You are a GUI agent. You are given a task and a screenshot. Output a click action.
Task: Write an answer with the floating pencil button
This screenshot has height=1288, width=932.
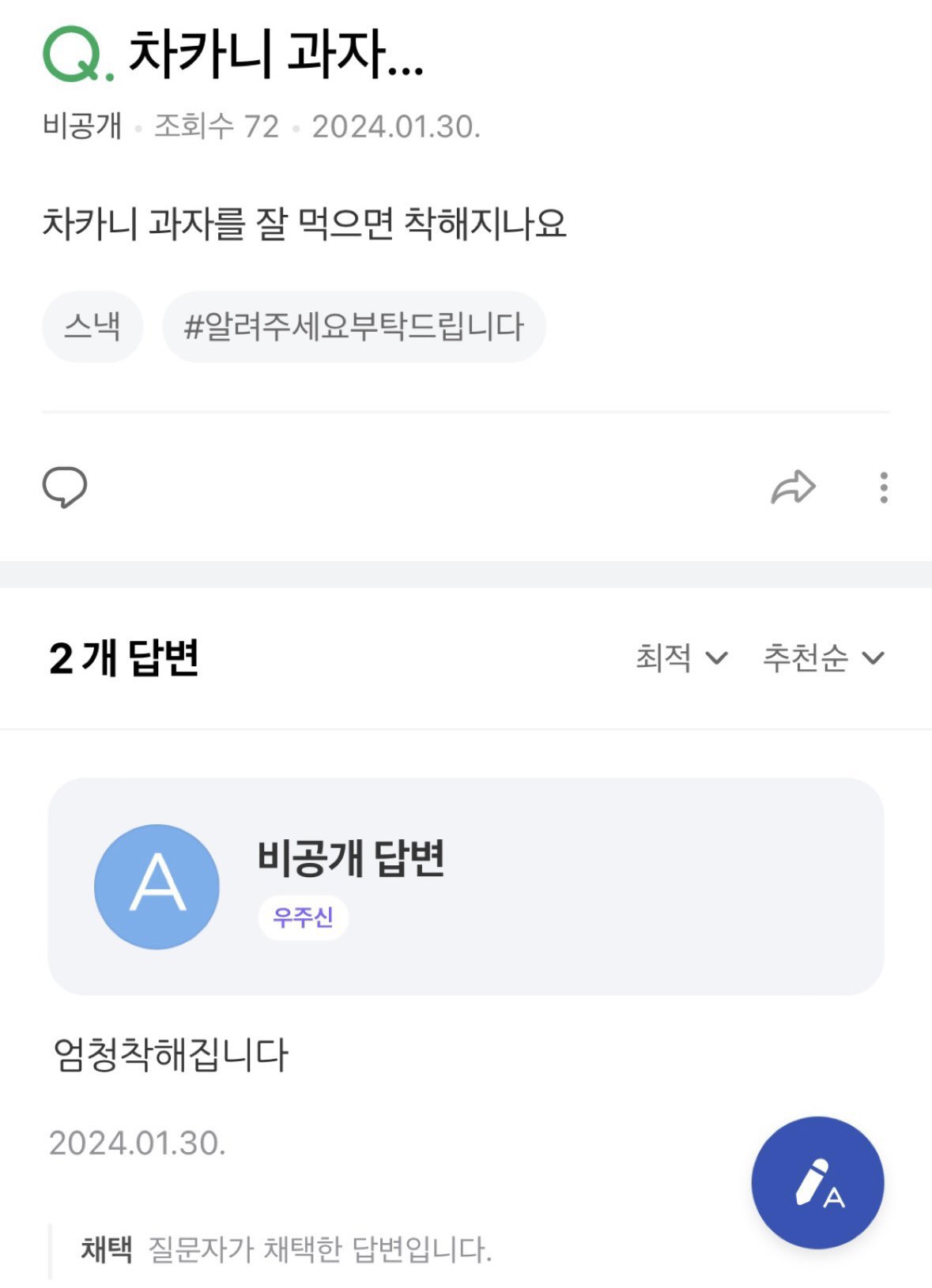tap(817, 1182)
